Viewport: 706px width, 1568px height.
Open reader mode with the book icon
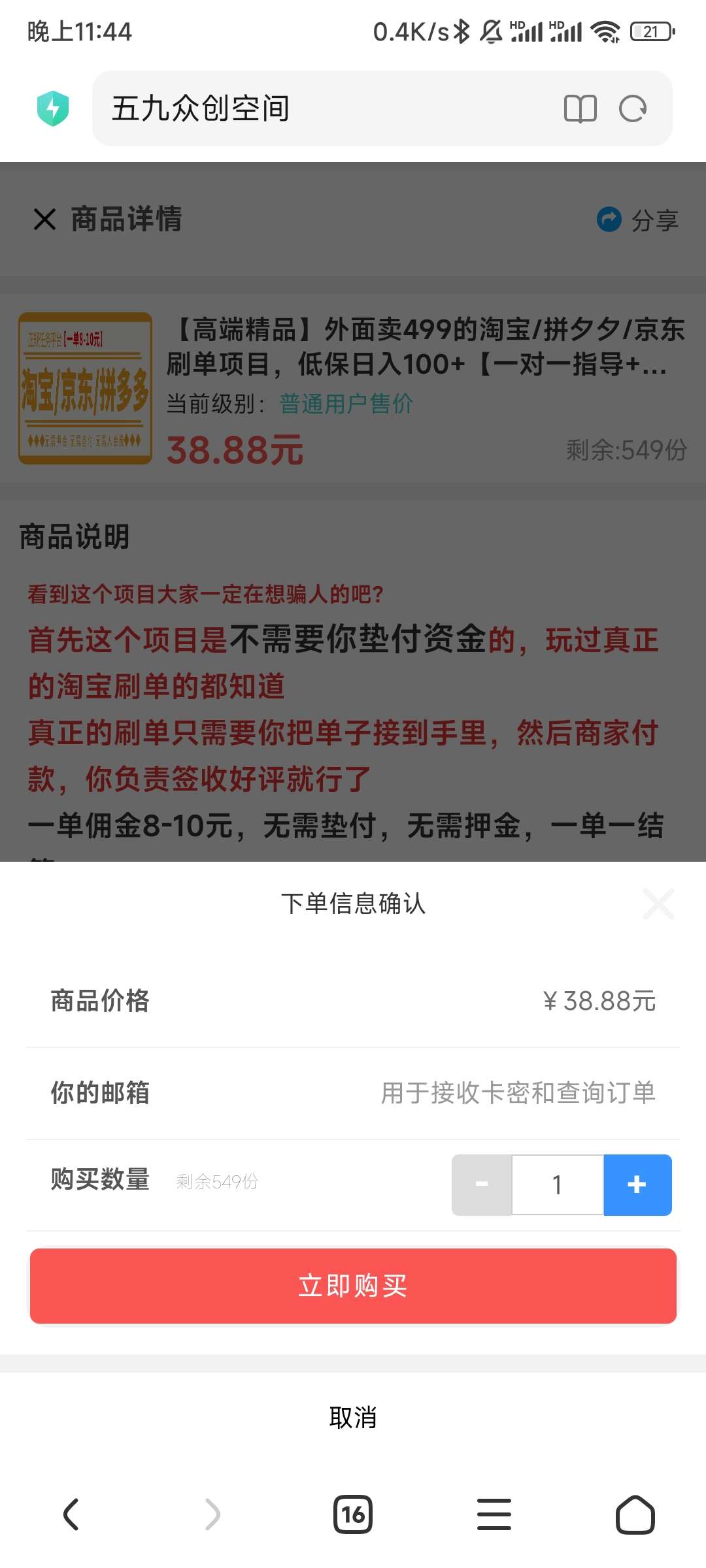click(x=580, y=108)
